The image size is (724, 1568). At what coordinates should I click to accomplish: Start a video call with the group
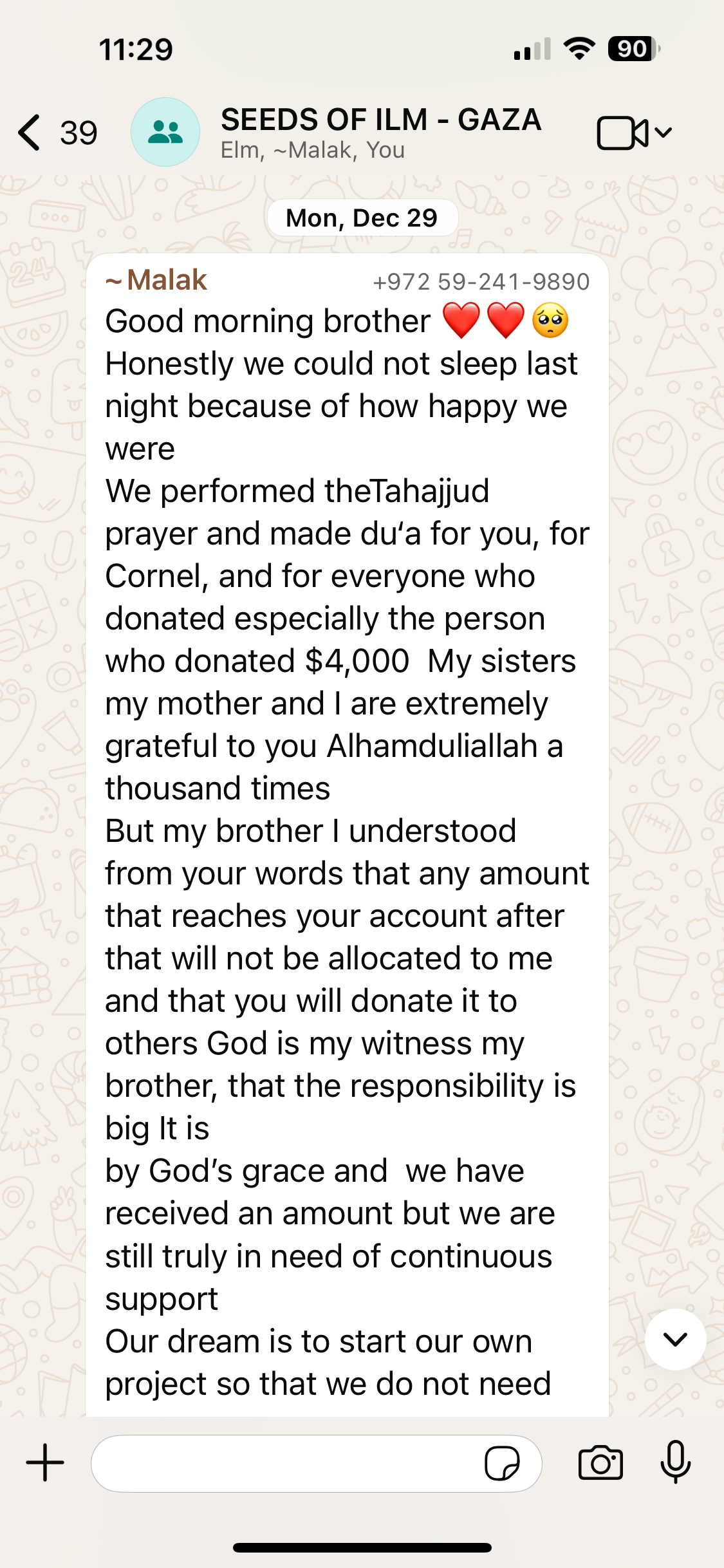pyautogui.click(x=623, y=133)
